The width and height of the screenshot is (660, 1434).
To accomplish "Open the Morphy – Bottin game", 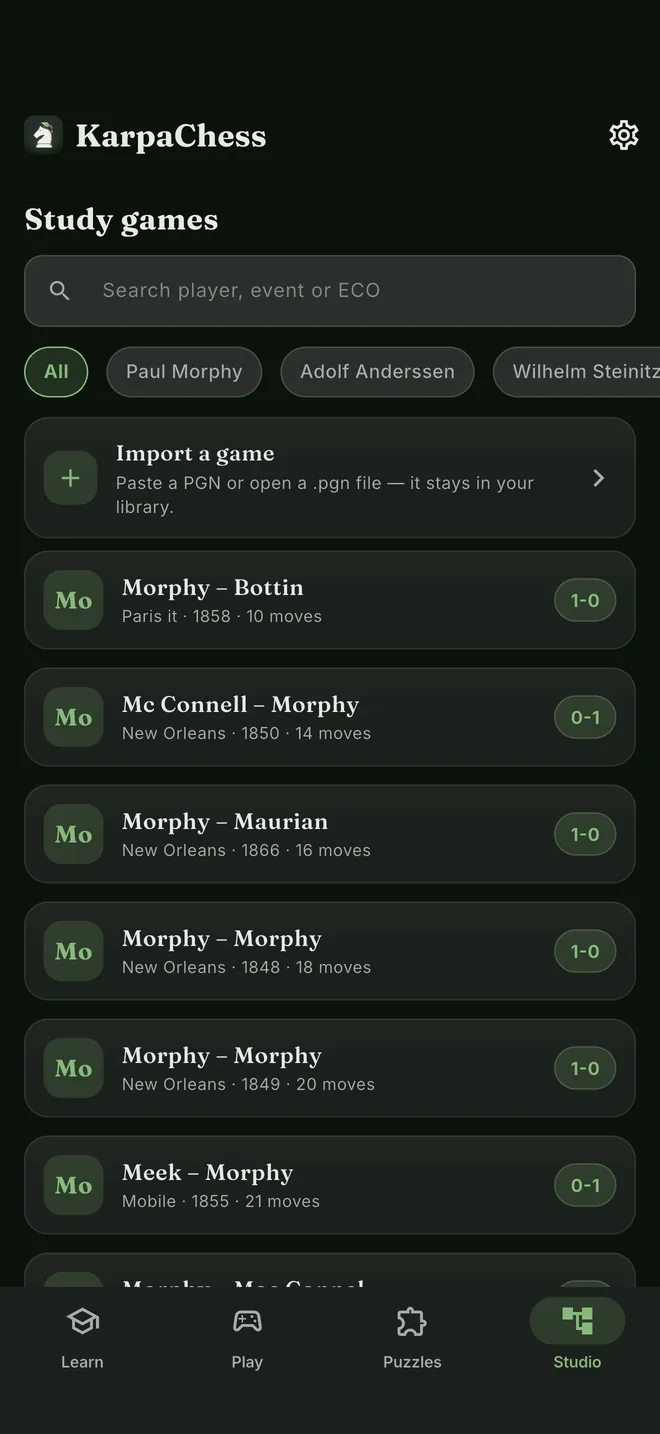I will (330, 600).
